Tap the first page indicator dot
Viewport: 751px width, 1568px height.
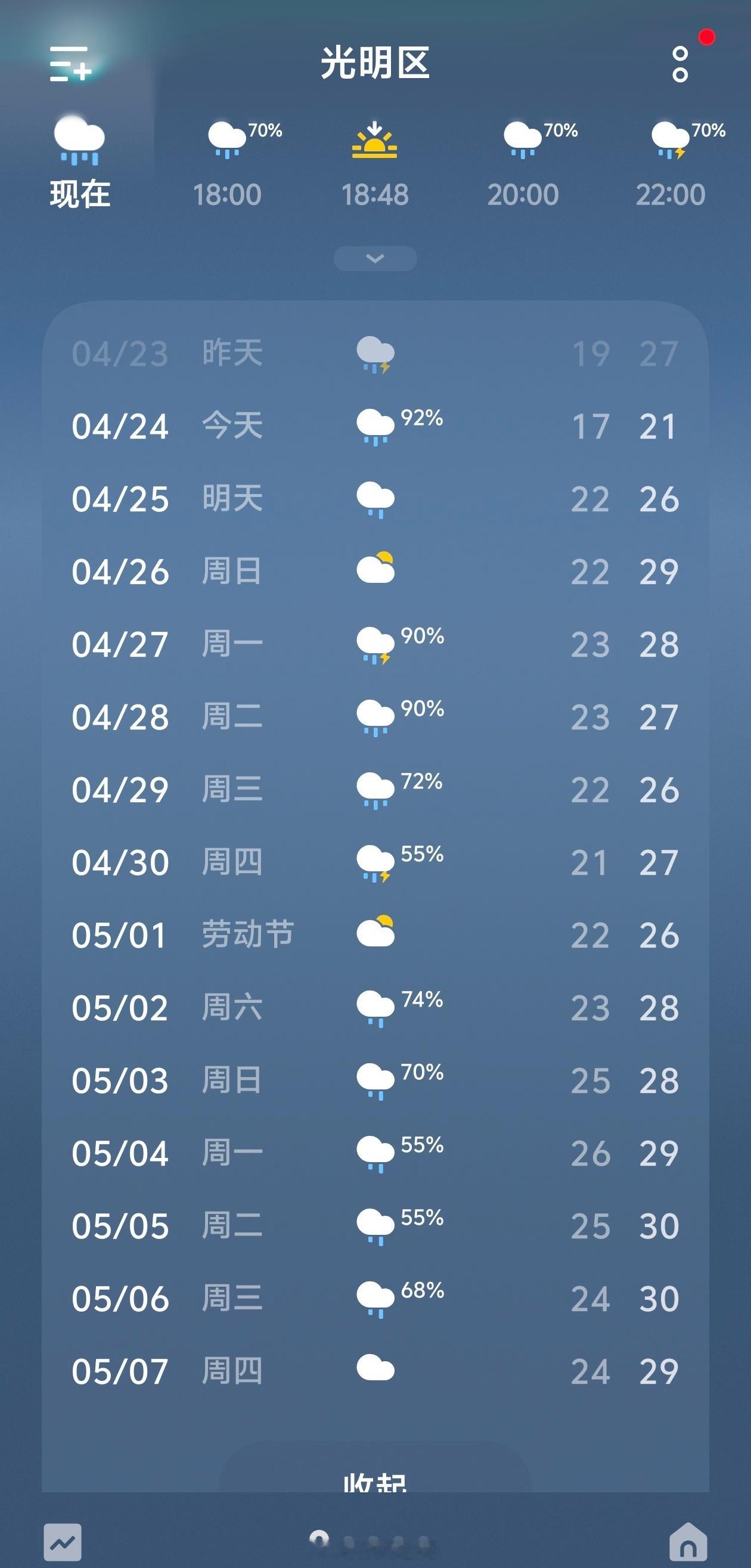coord(319,1538)
